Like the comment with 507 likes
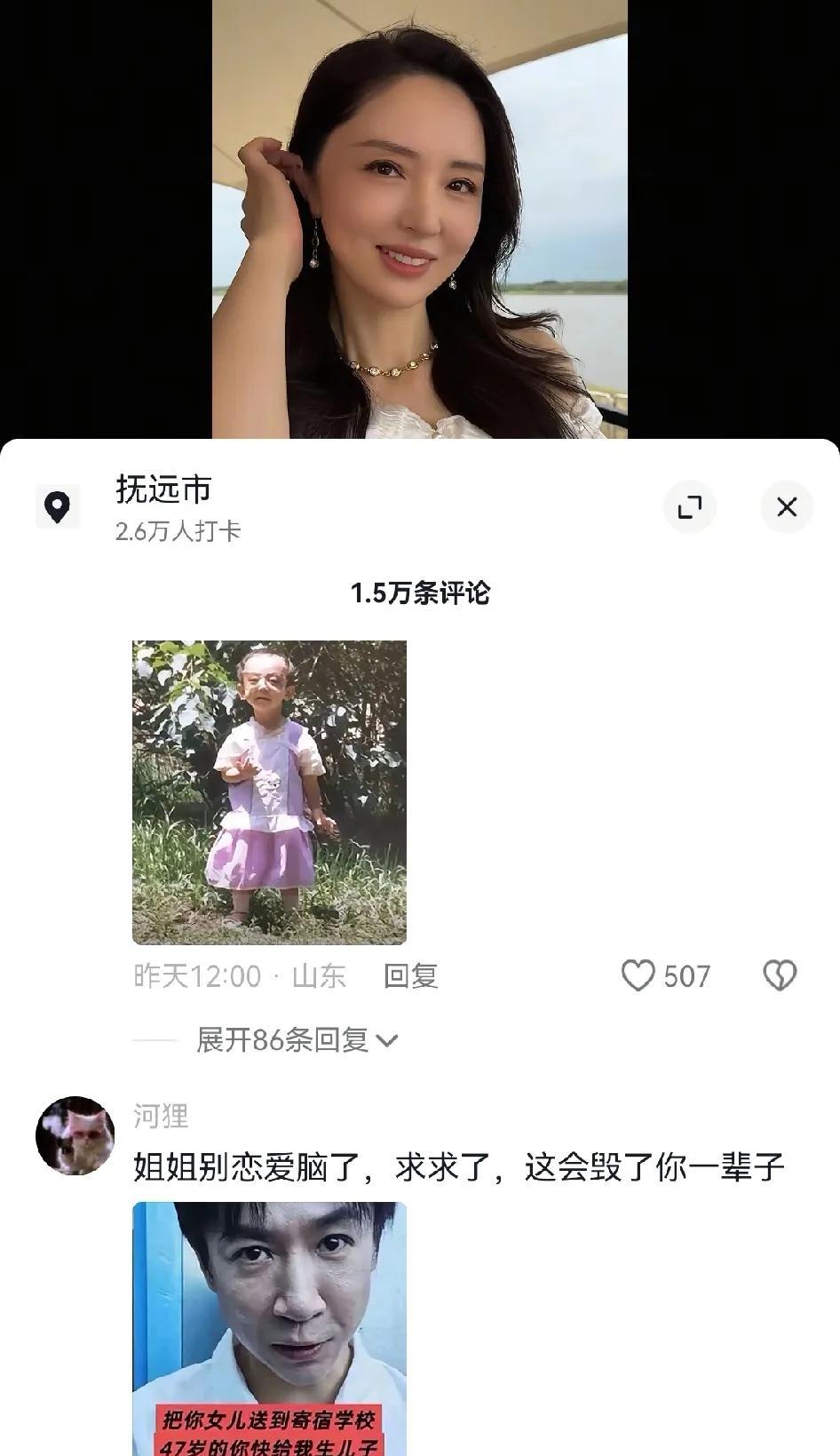 click(638, 975)
